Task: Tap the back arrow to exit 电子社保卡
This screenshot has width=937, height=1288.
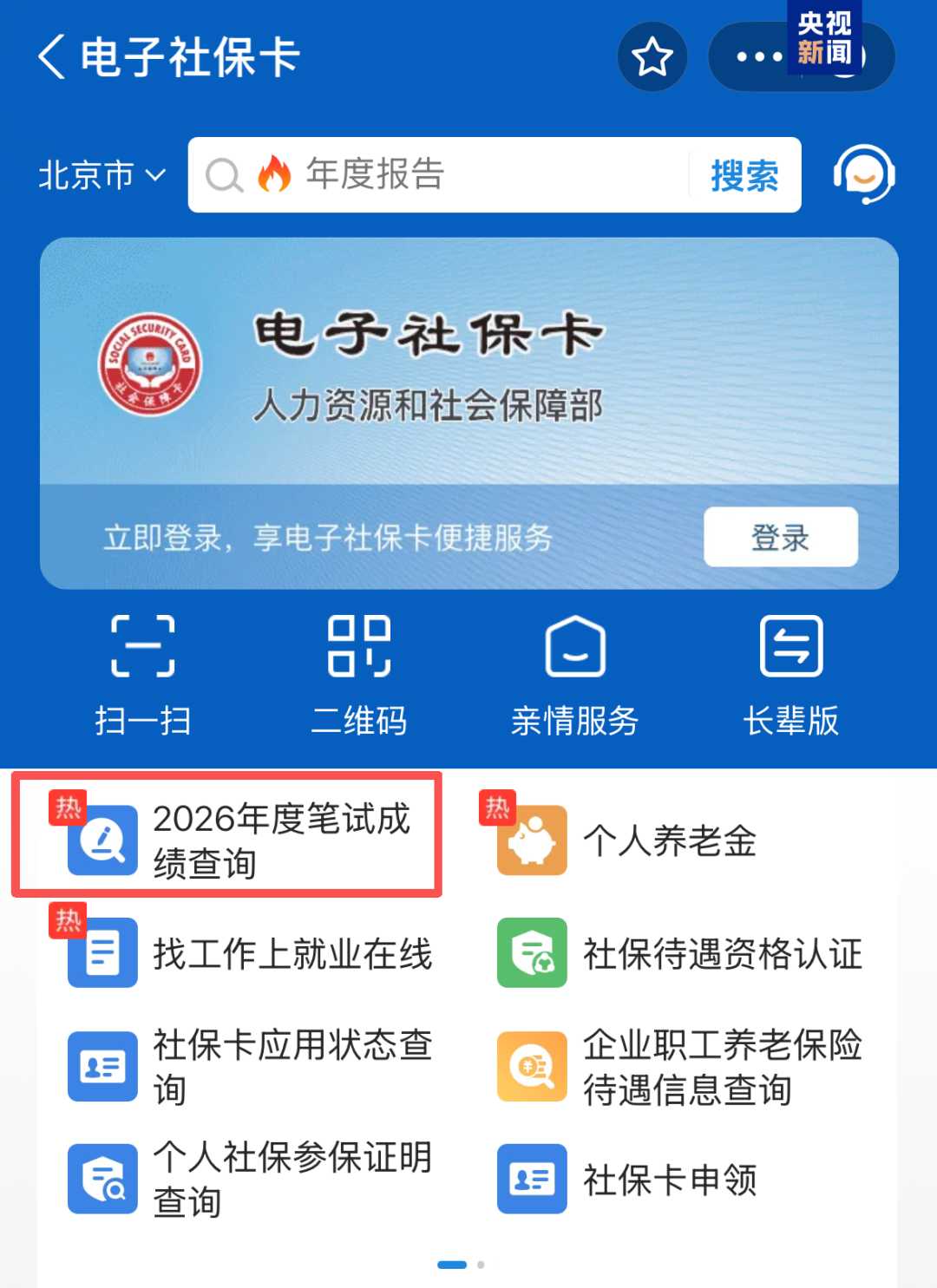Action: point(49,56)
